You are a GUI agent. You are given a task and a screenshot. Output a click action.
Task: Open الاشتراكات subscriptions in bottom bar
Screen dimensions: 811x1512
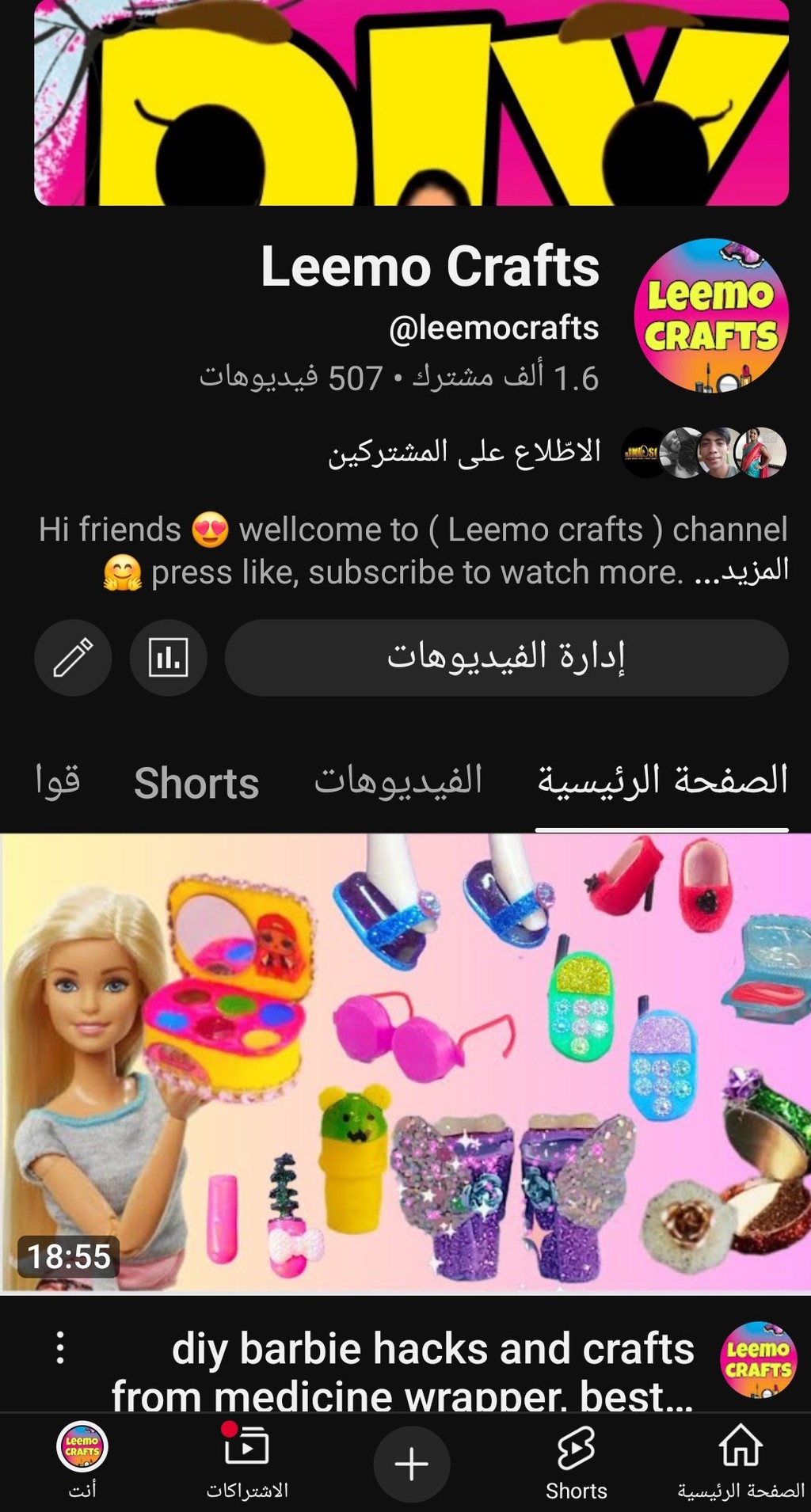pyautogui.click(x=247, y=1465)
